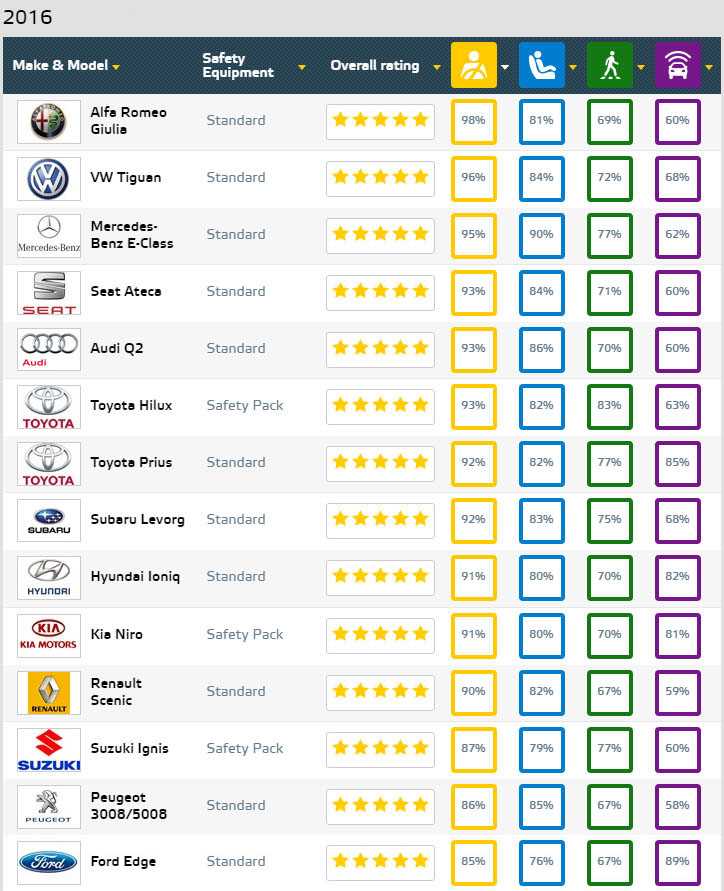The width and height of the screenshot is (724, 891).
Task: Open the Hyundai Ioniq result
Action: [135, 576]
